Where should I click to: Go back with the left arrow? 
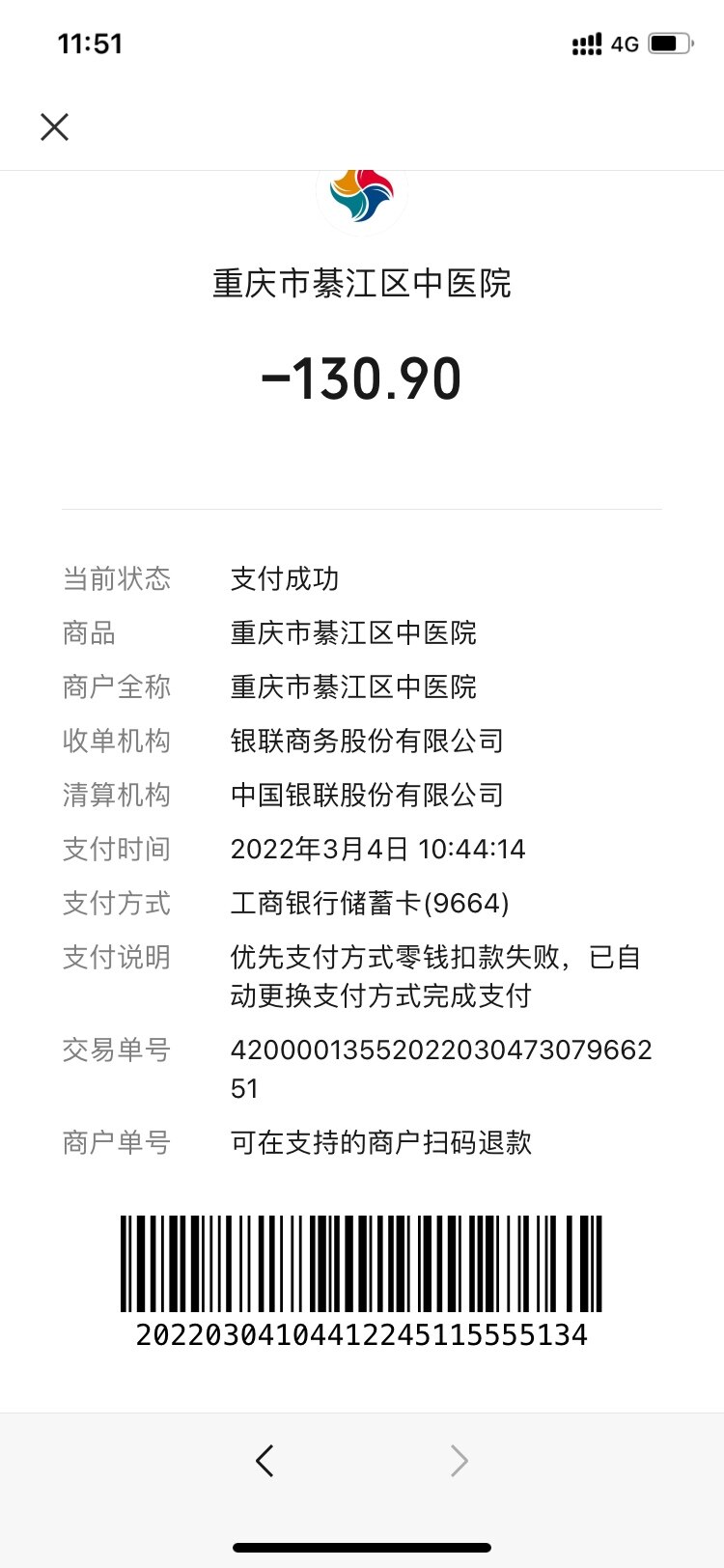pyautogui.click(x=265, y=1460)
